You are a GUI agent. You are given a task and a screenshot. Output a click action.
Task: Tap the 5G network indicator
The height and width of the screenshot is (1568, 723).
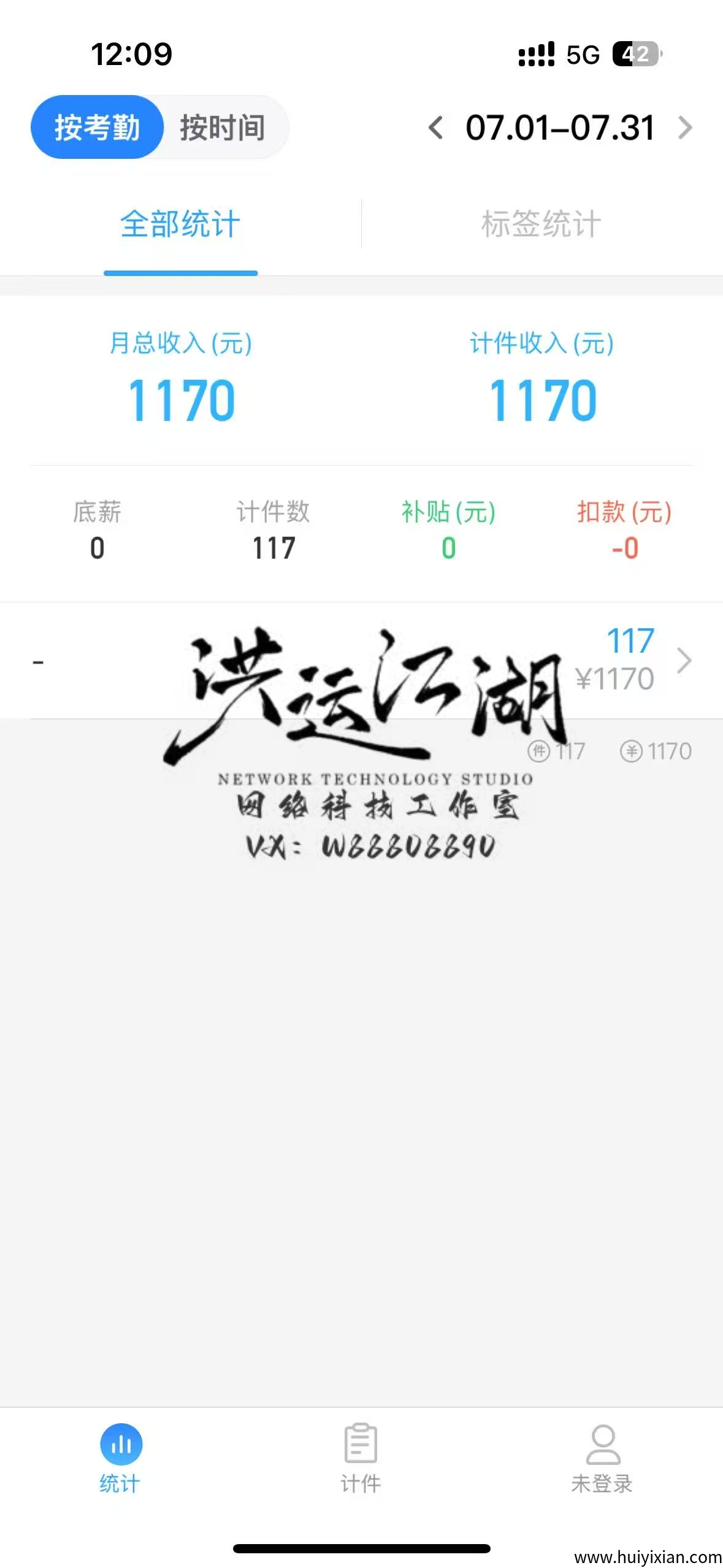(x=583, y=55)
